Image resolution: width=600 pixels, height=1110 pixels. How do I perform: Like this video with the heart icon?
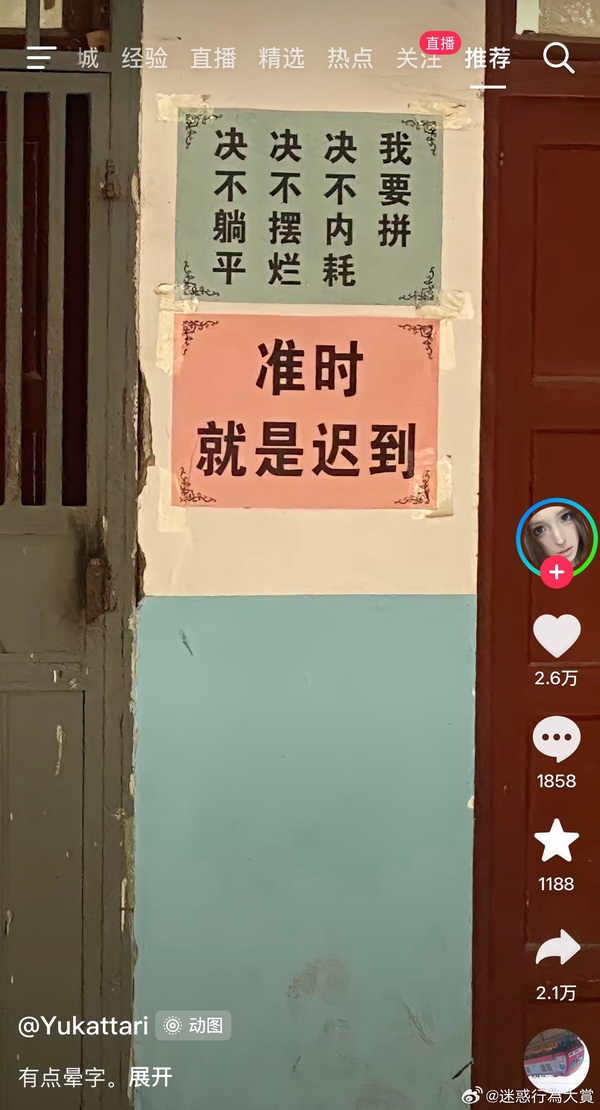[556, 636]
